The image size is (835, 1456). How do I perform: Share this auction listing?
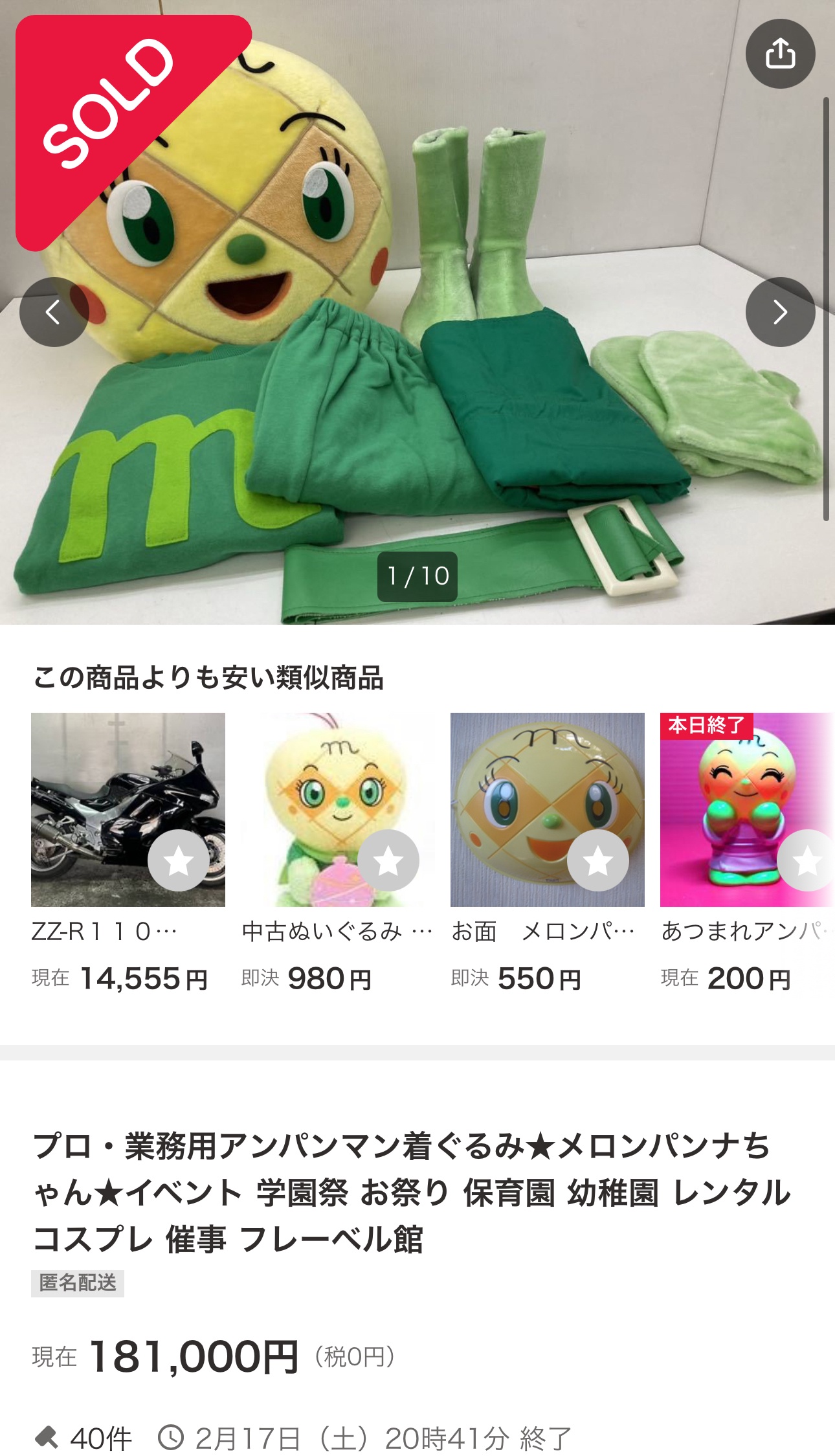(x=780, y=54)
